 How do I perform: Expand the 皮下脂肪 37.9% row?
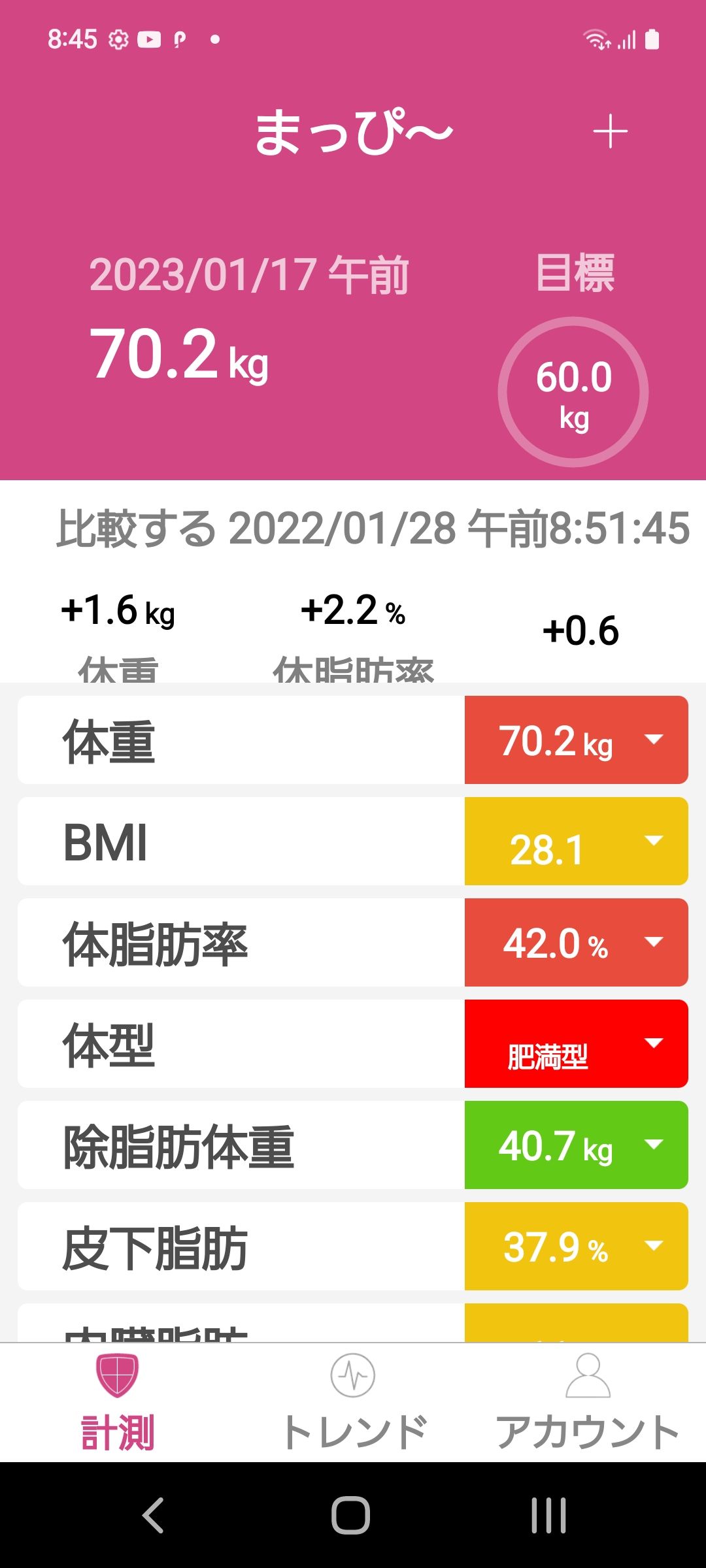[353, 1246]
